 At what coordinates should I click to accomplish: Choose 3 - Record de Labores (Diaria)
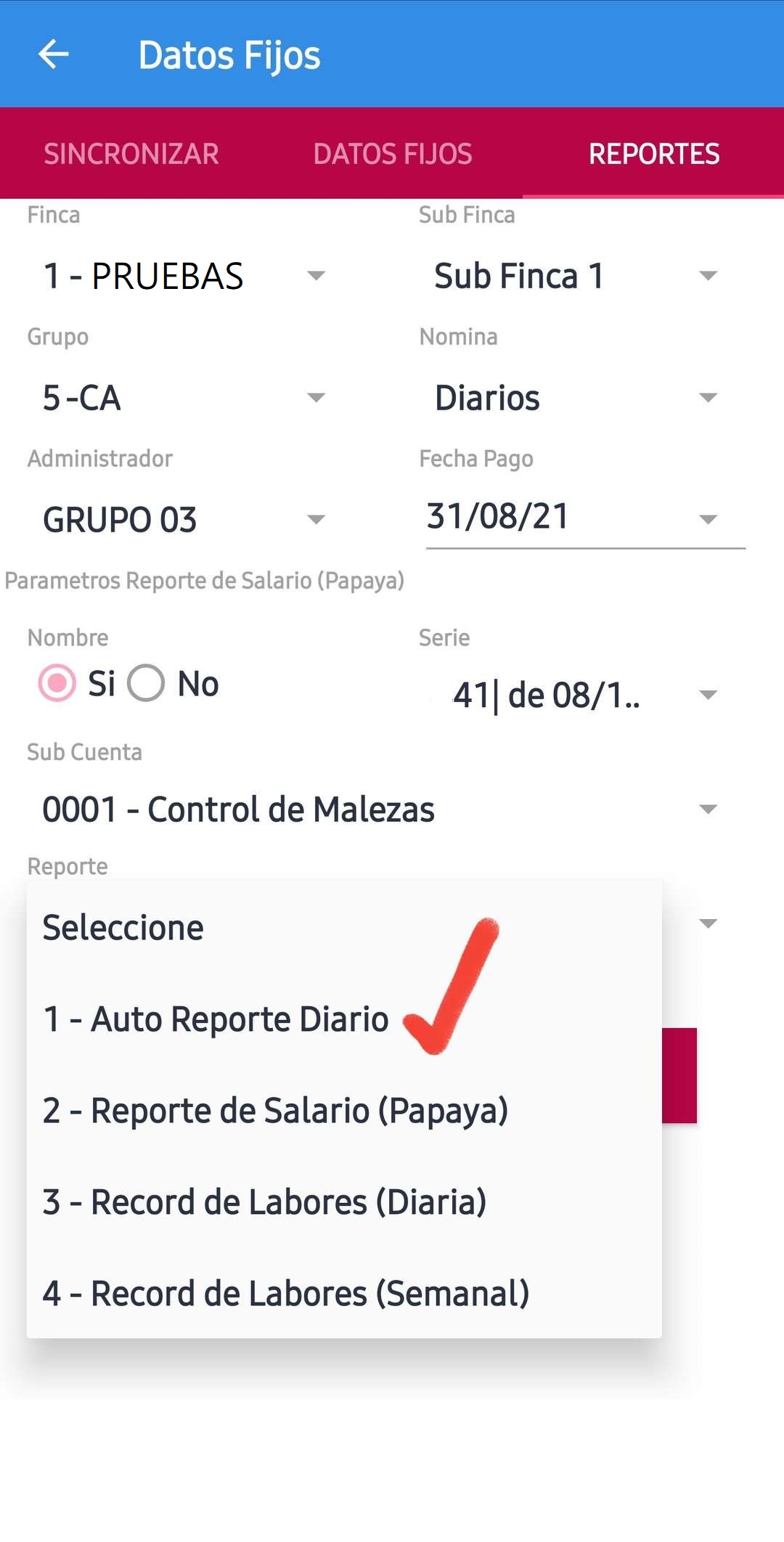264,1202
